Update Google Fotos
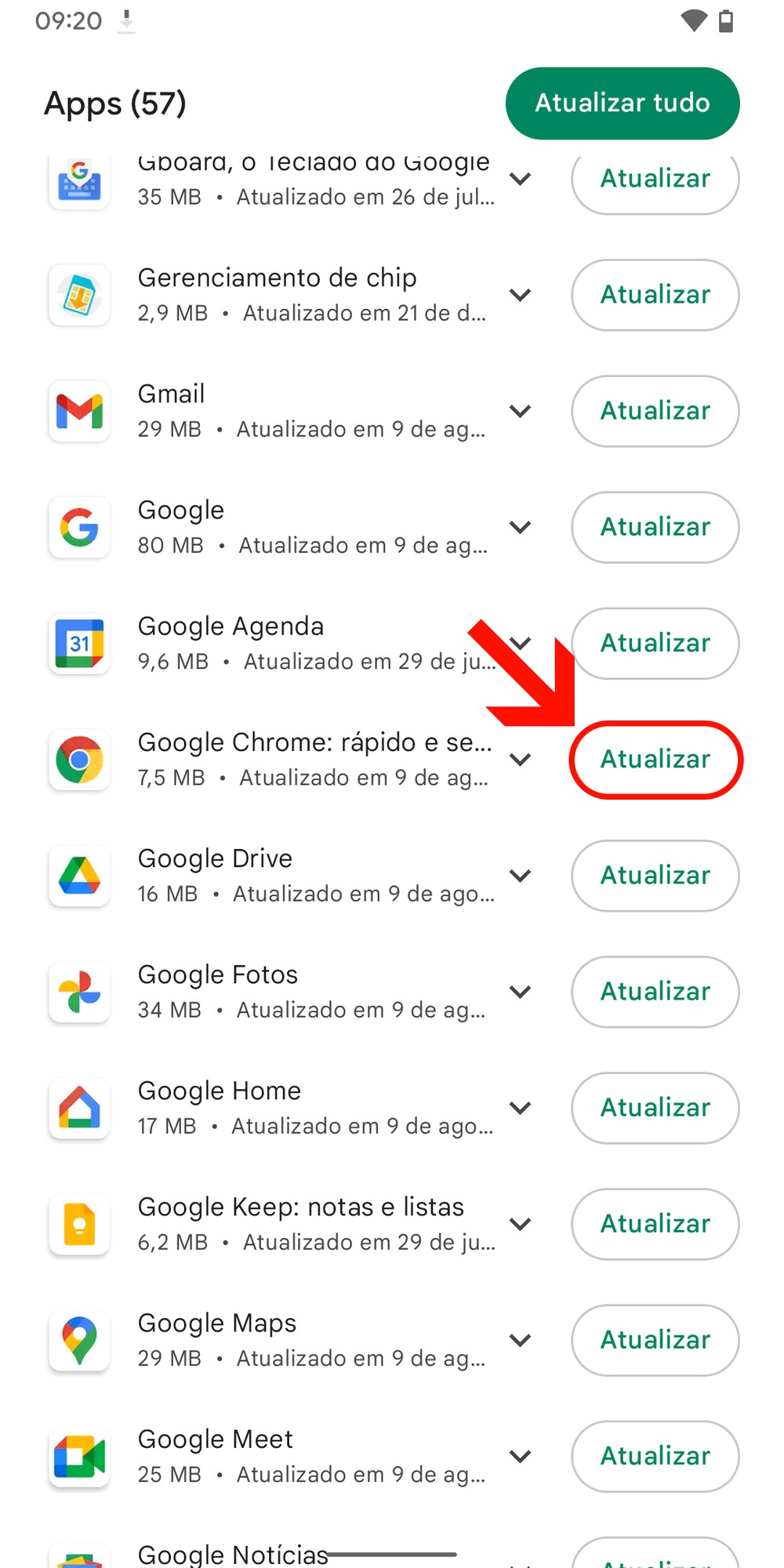Viewport: 784px width, 1568px height. (x=655, y=992)
